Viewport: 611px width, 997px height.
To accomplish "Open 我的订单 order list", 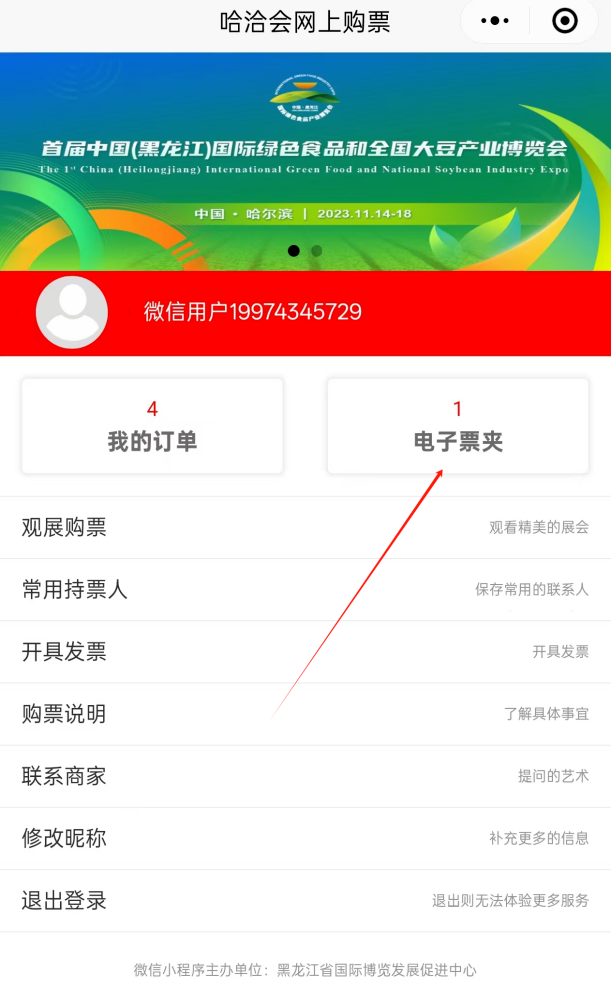I will coord(152,426).
